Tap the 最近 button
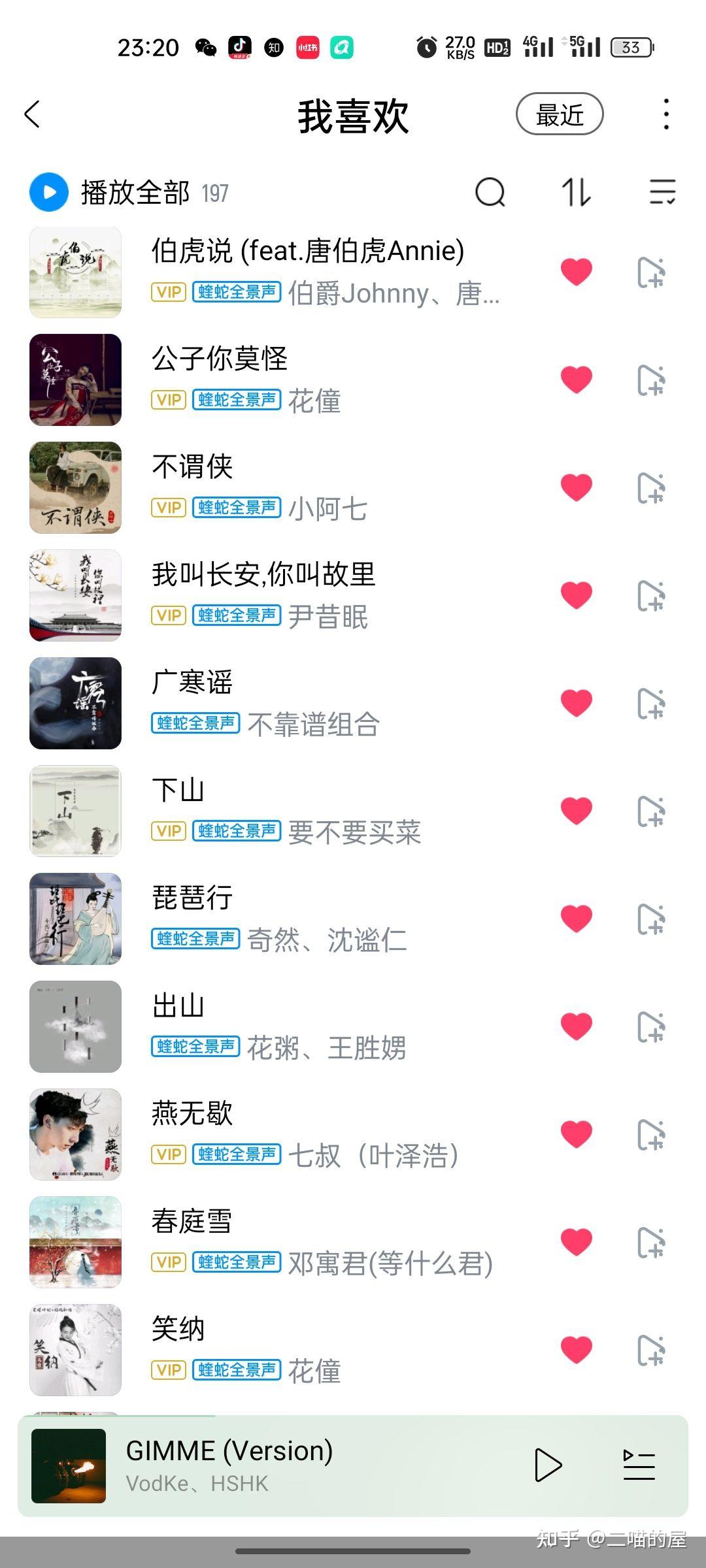The width and height of the screenshot is (706, 1568). [x=559, y=114]
